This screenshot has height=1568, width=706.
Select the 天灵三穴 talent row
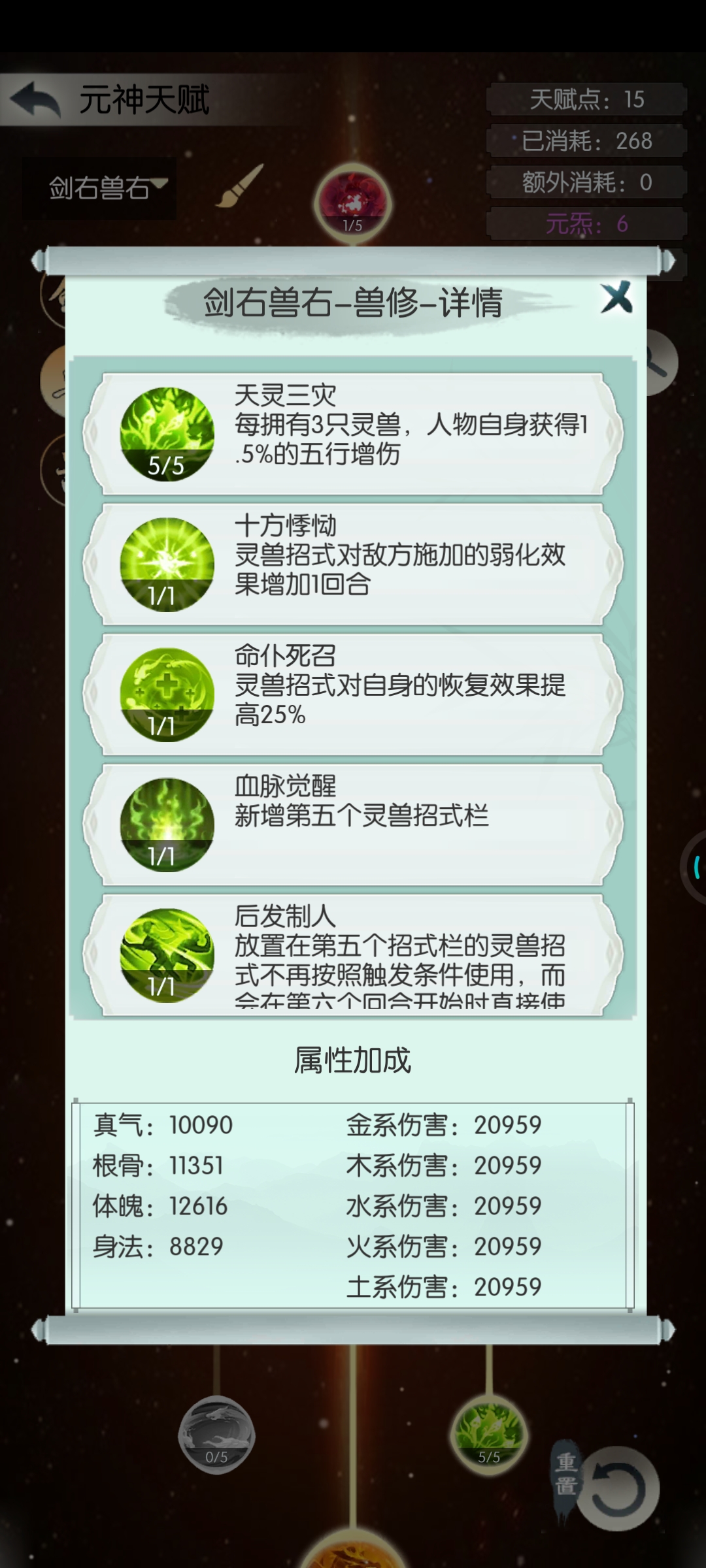[x=353, y=434]
